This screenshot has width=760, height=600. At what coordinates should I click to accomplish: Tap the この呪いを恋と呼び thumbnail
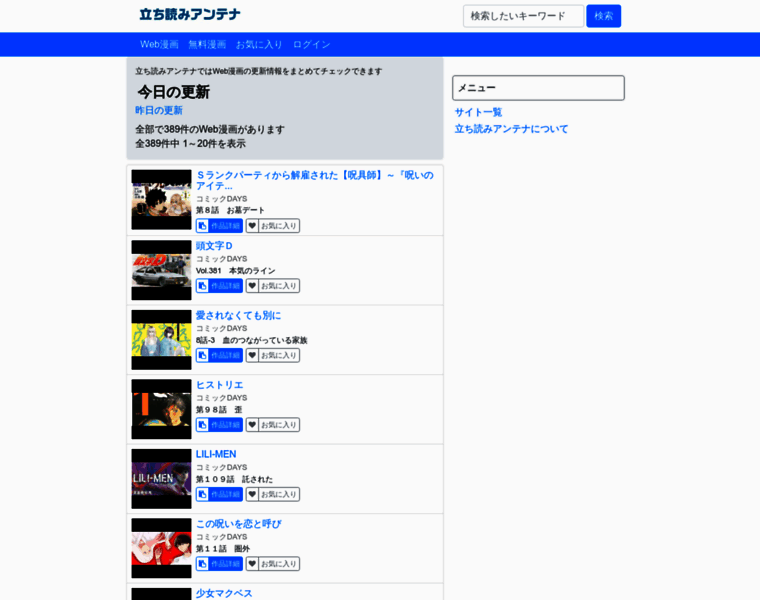tap(161, 548)
